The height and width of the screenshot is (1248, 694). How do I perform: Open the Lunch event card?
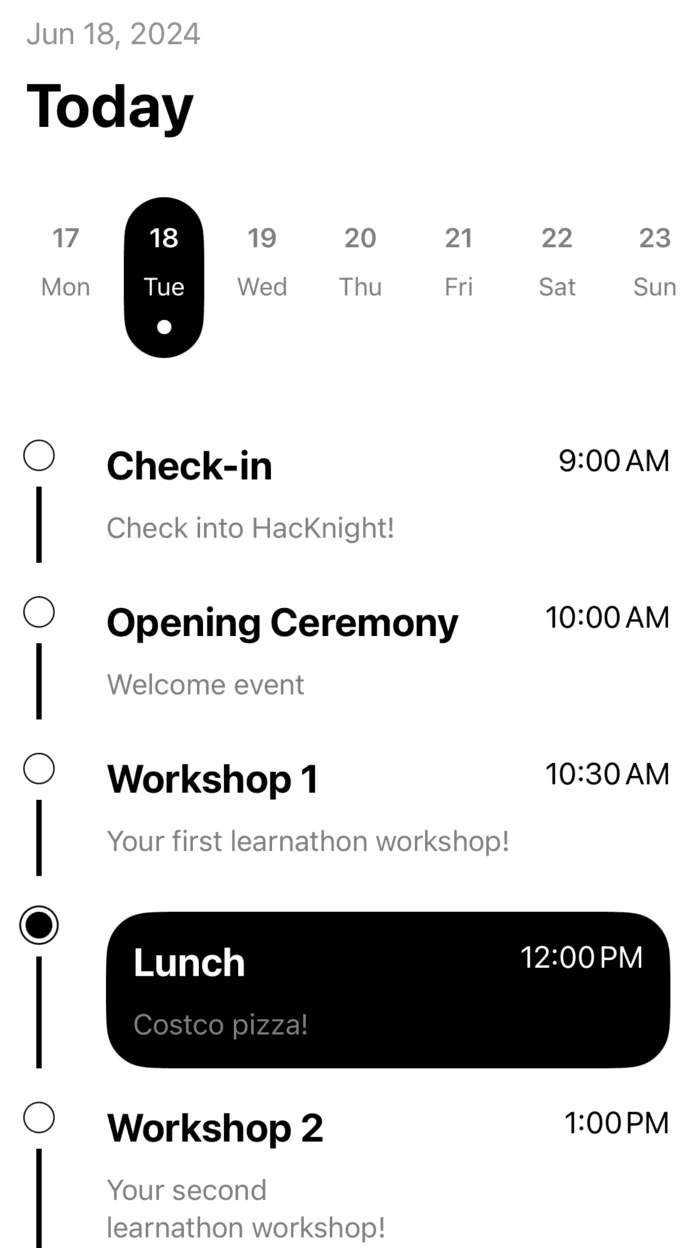(x=387, y=989)
